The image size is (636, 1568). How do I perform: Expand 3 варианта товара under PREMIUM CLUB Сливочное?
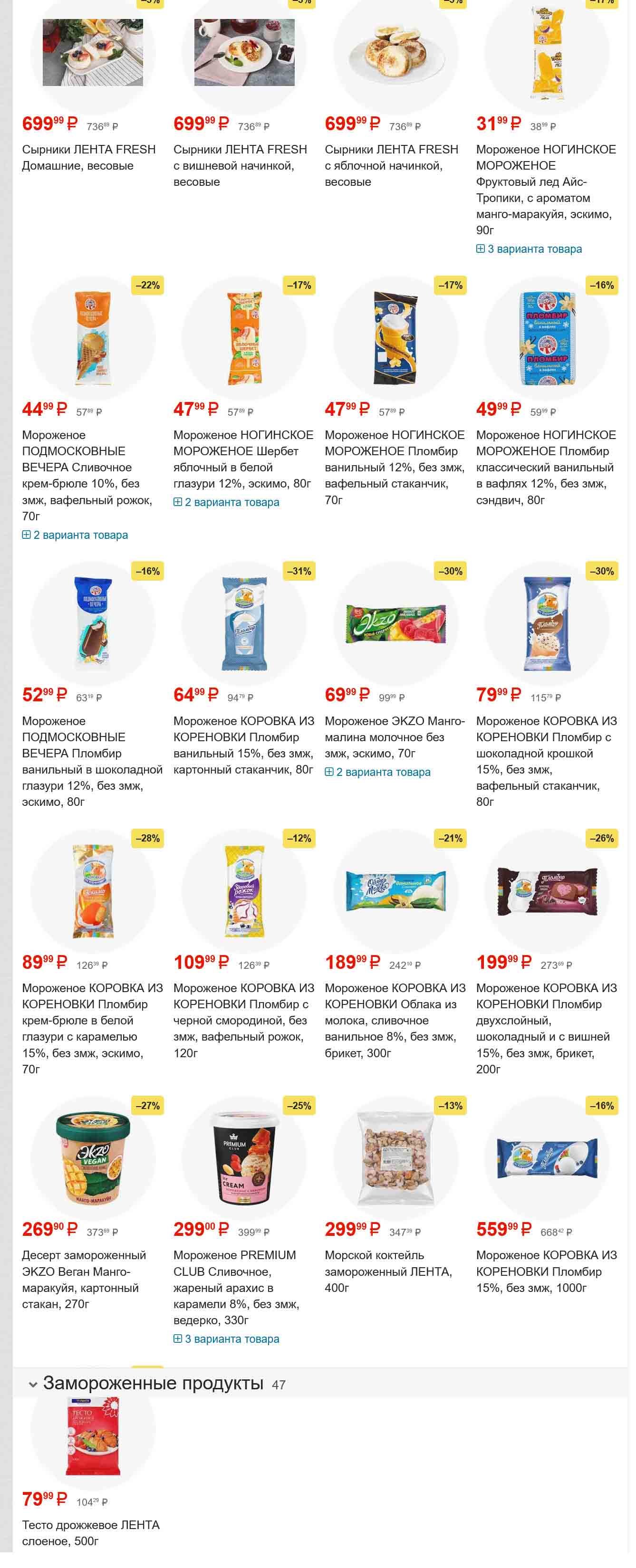(231, 1339)
